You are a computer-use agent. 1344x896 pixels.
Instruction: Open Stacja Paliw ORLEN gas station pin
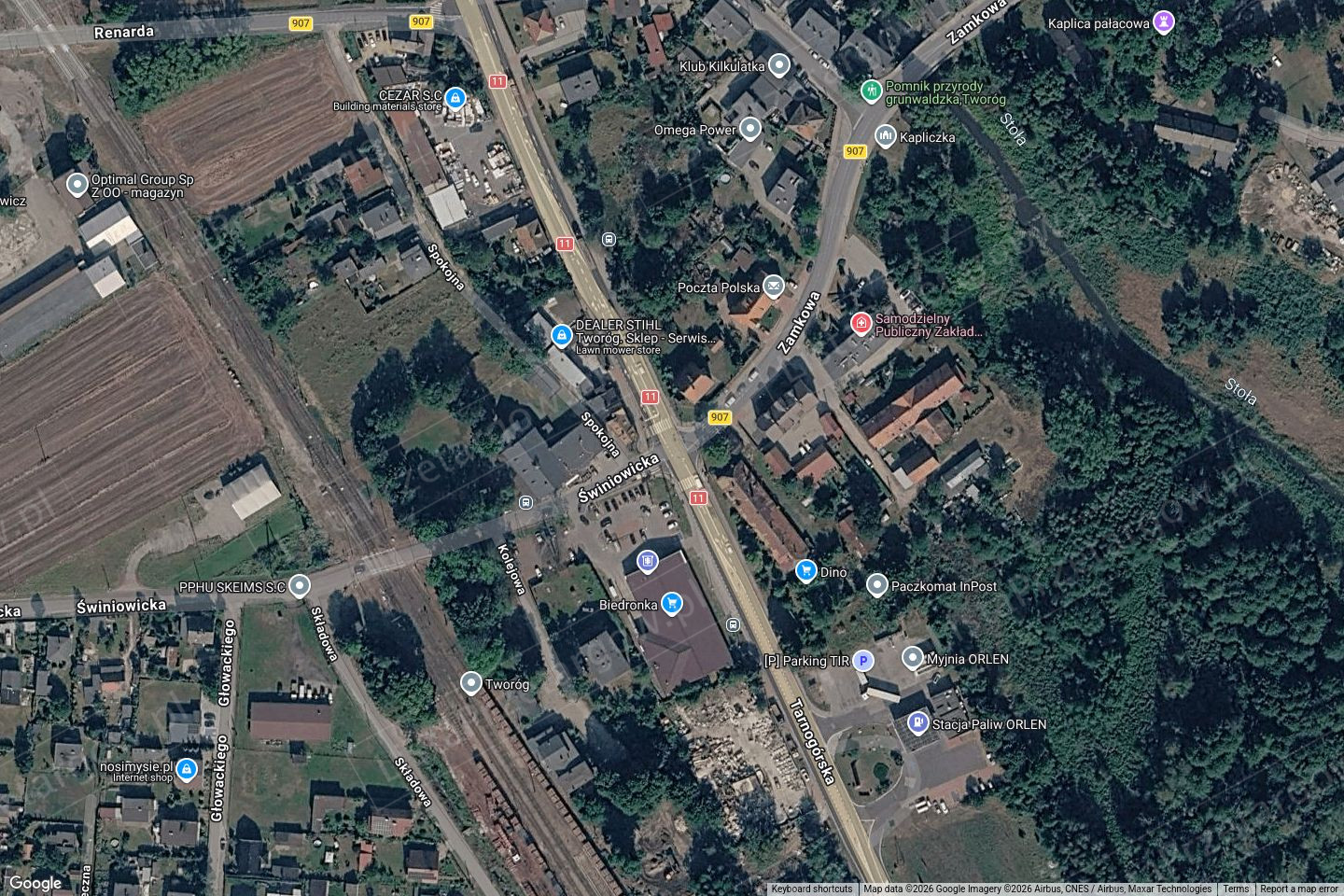pos(918,723)
